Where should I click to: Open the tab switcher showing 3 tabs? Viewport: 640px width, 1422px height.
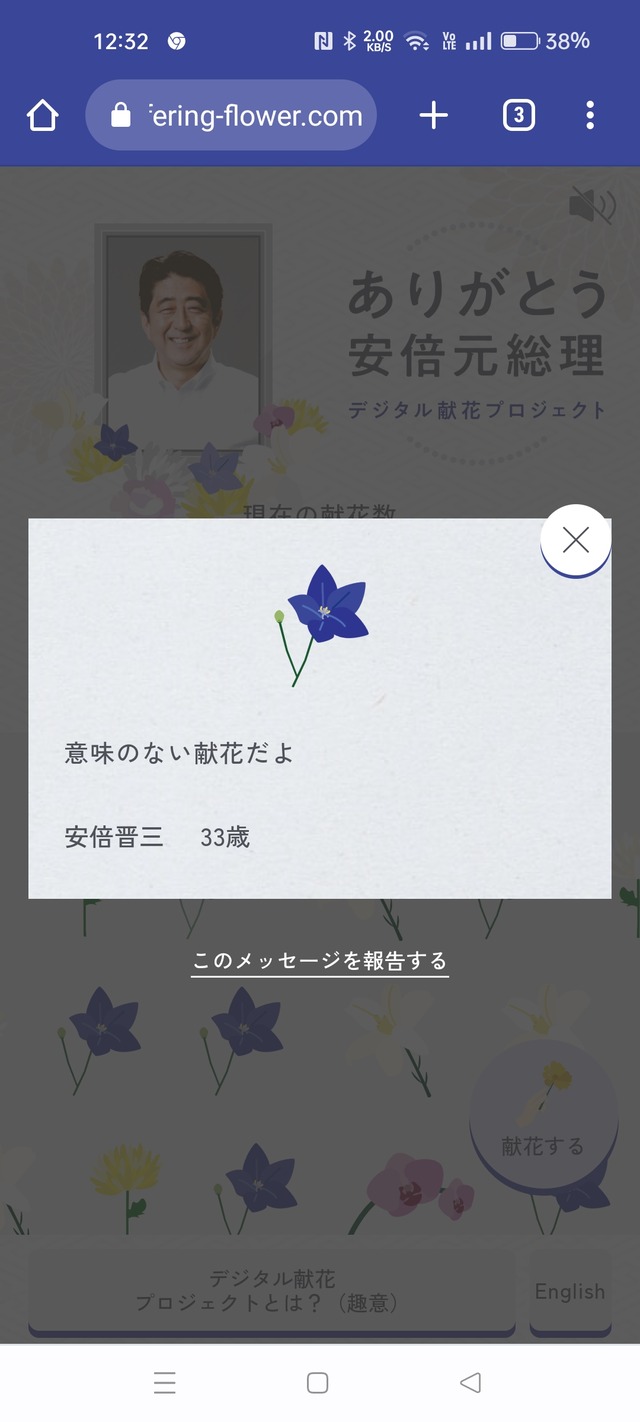point(518,116)
